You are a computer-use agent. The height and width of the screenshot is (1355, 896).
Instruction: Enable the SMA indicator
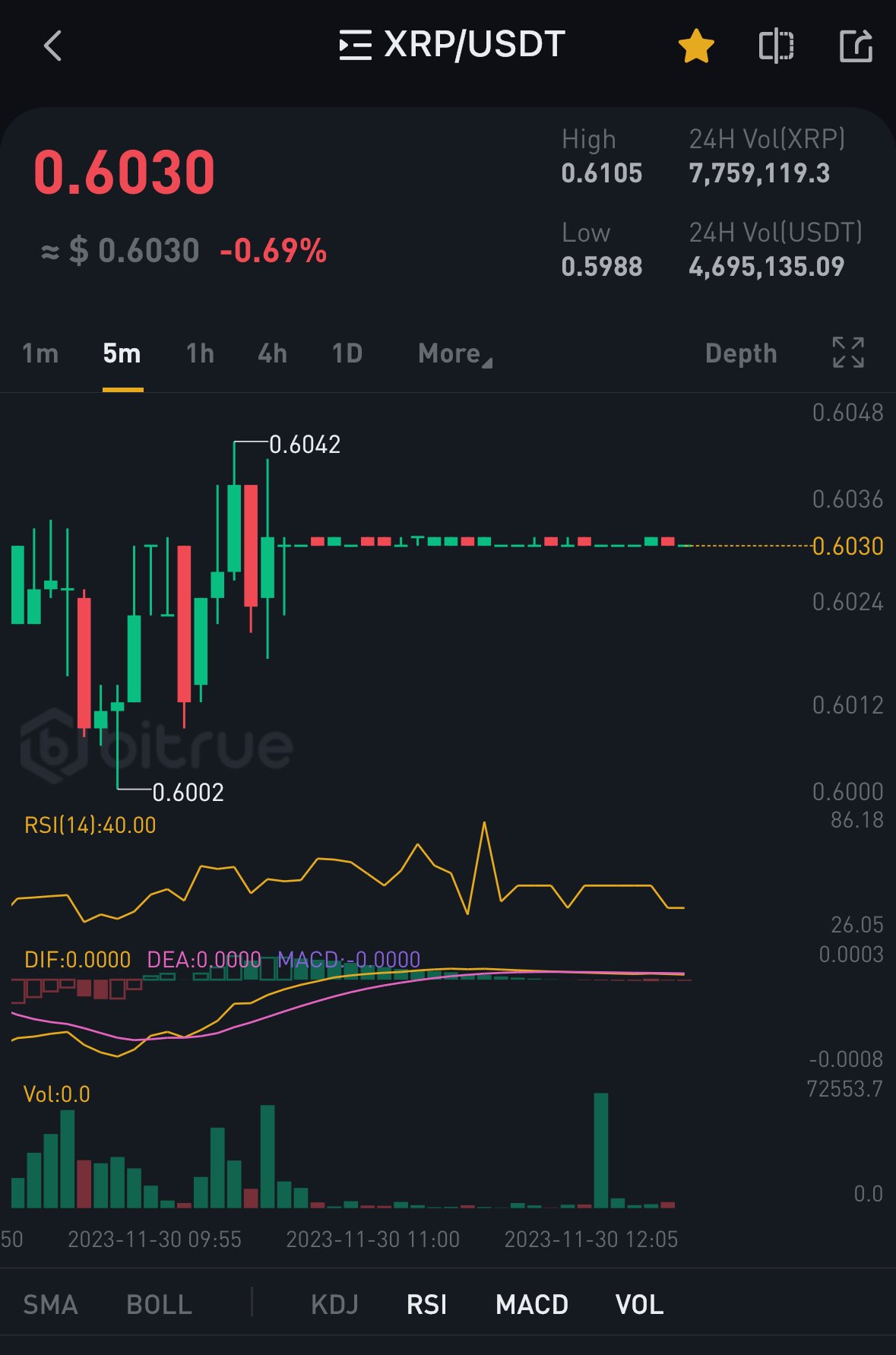coord(50,1305)
